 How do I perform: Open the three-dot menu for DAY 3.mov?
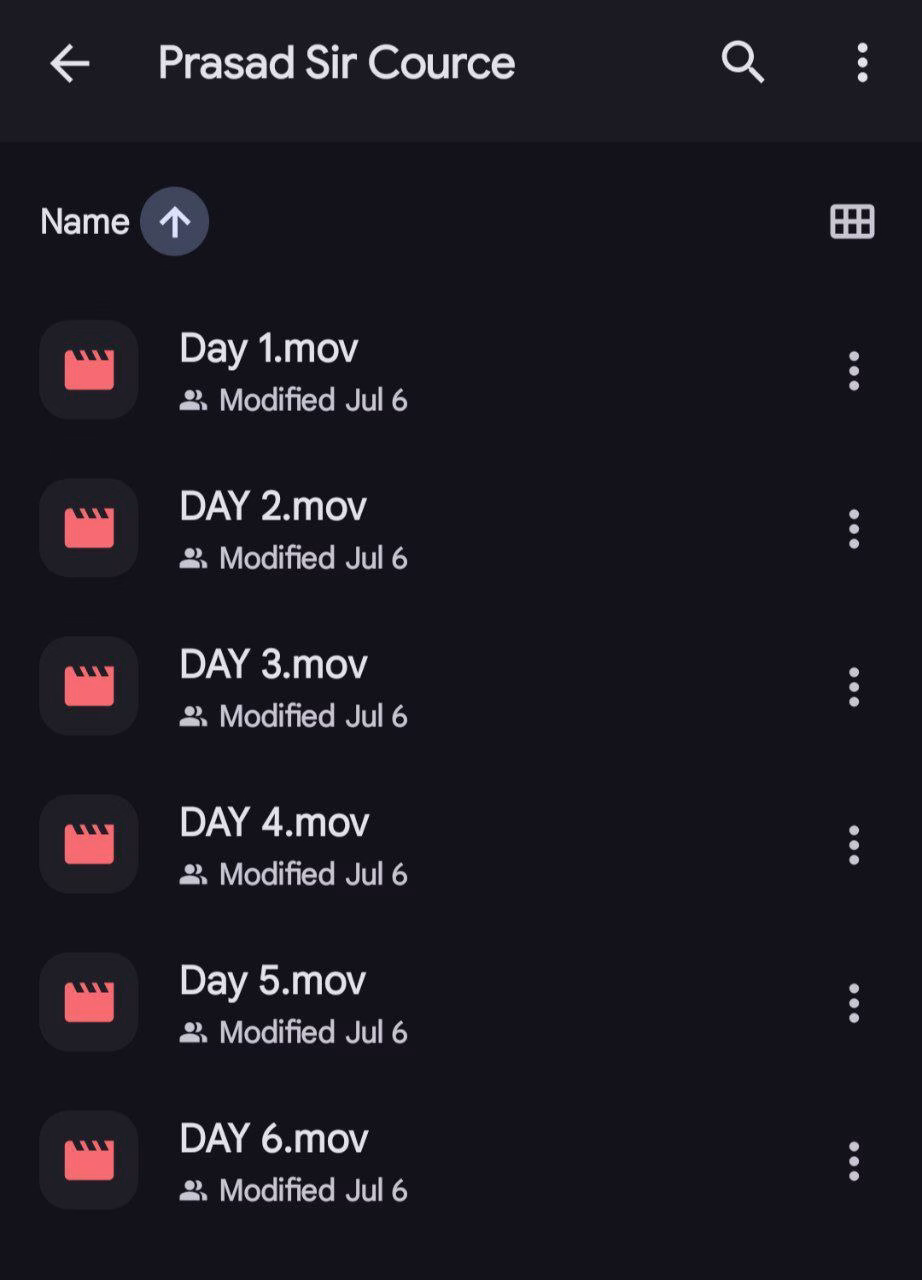click(853, 687)
